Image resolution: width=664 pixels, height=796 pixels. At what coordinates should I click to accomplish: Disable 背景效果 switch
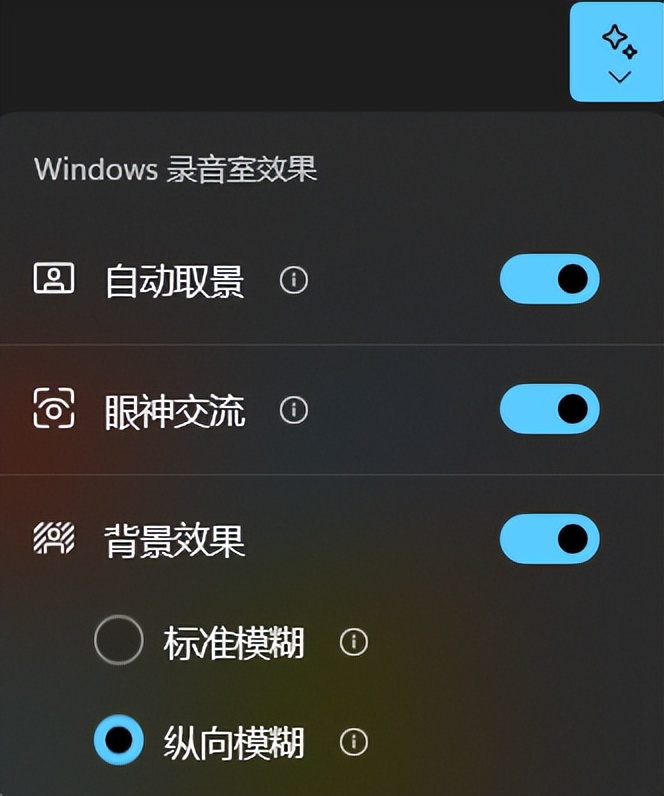coord(549,539)
